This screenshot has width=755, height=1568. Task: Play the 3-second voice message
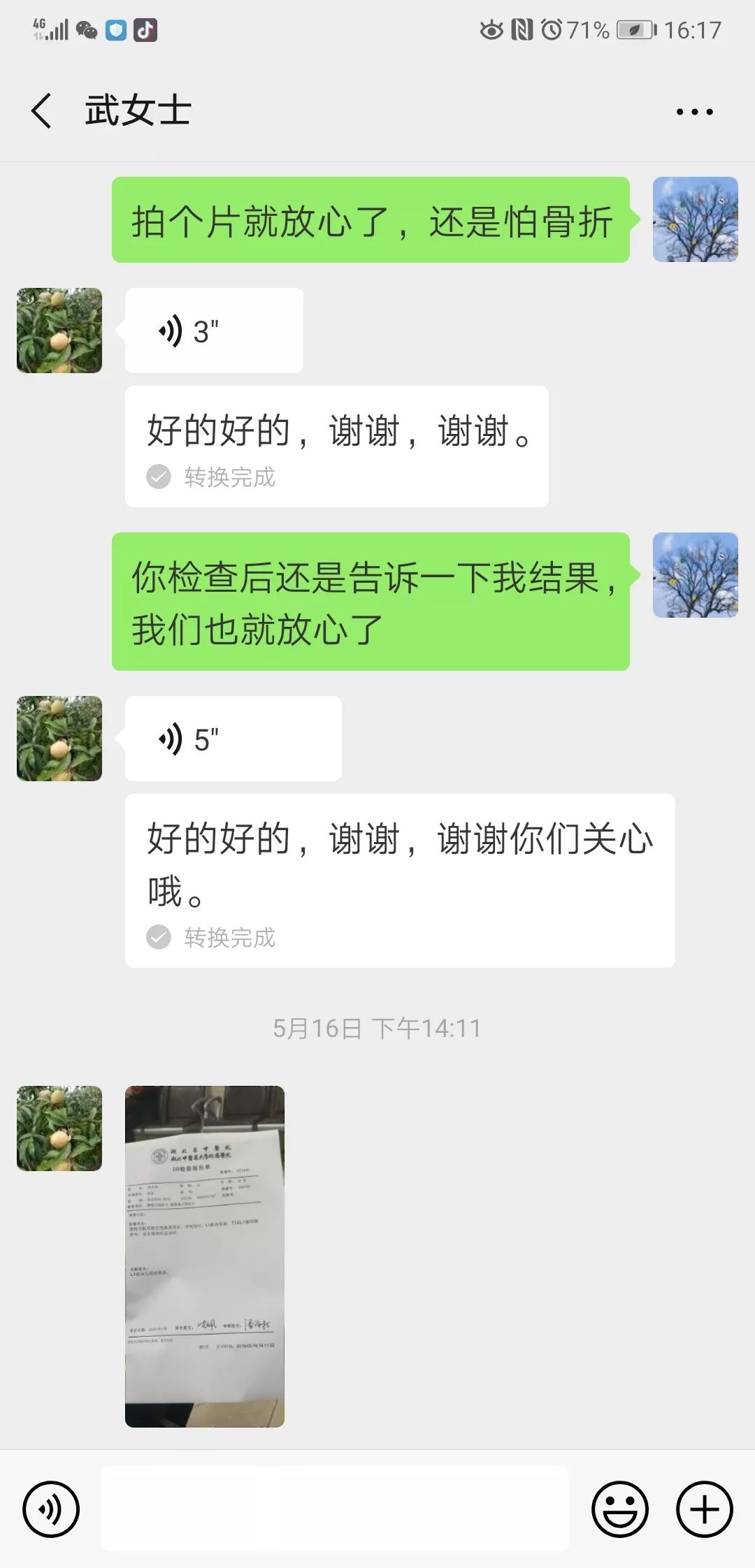[213, 331]
